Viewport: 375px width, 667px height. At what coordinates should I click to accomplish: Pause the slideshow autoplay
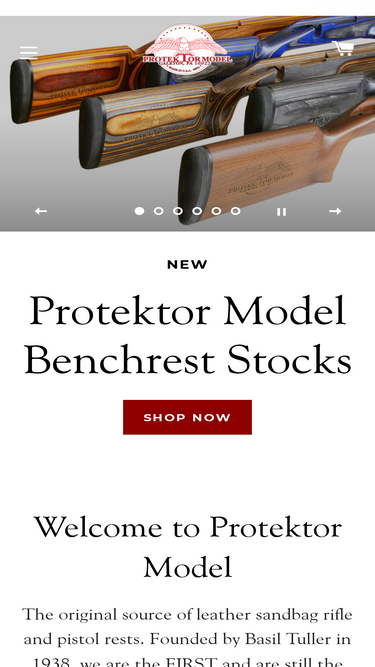click(281, 211)
